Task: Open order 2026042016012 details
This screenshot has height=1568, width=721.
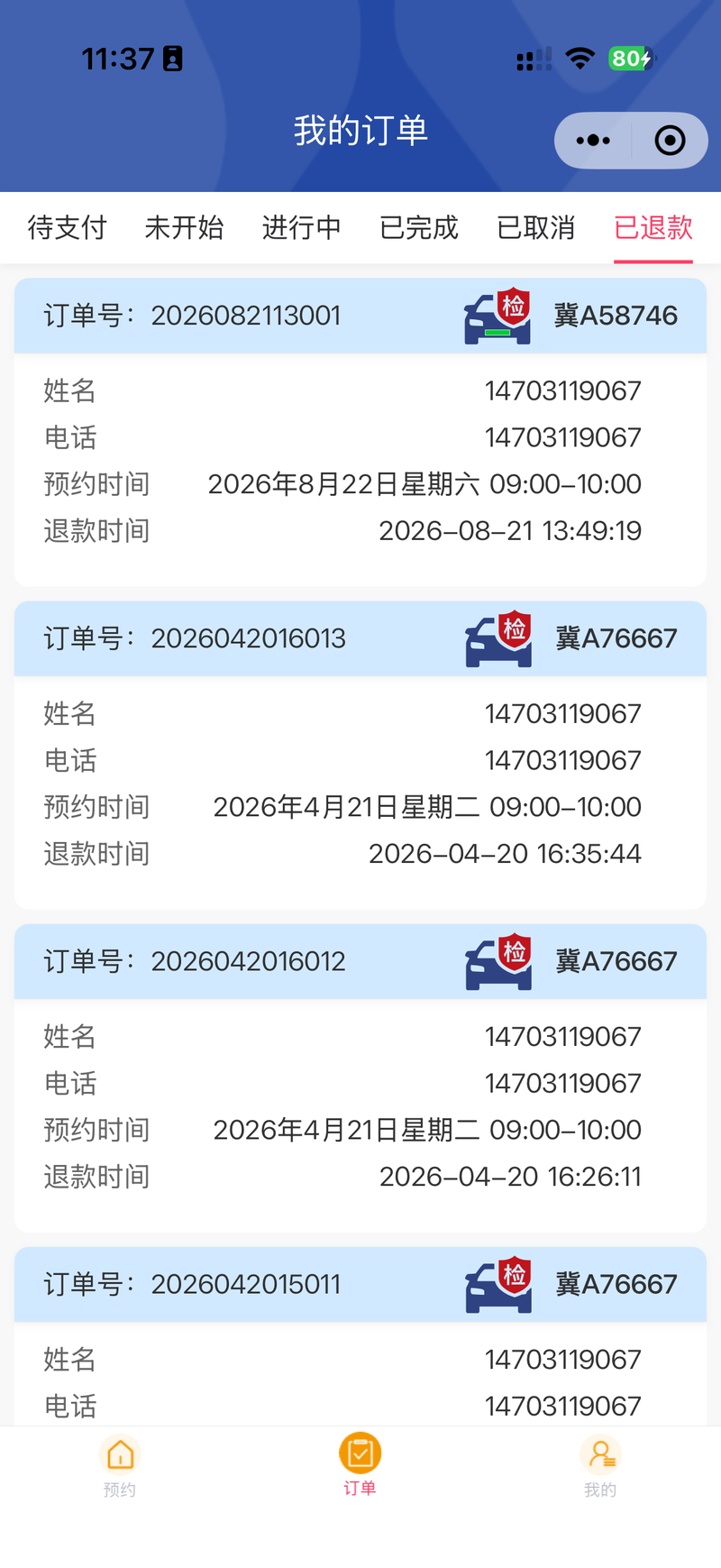Action: coord(360,1078)
